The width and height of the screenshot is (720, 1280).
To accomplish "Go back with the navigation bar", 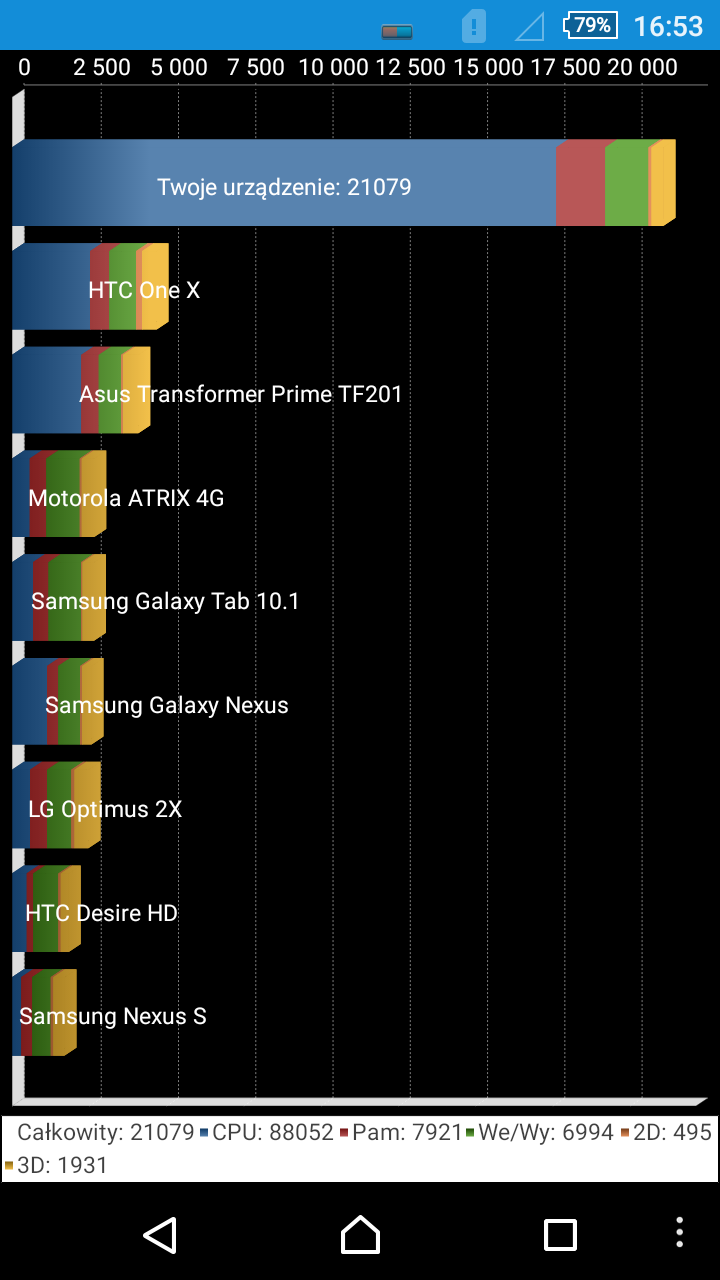I will coord(160,1235).
